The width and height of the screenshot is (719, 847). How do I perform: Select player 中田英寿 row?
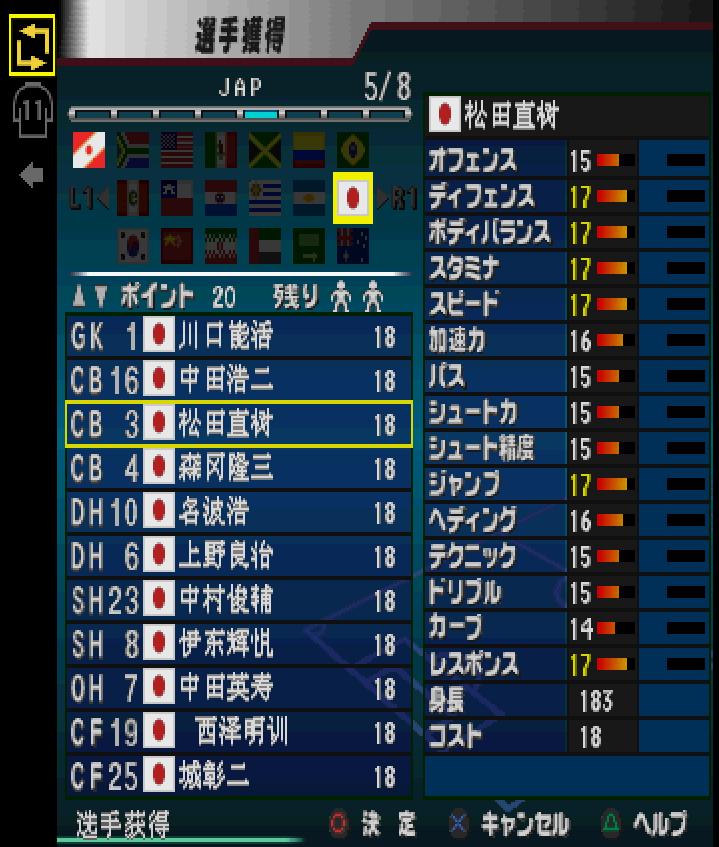click(238, 689)
